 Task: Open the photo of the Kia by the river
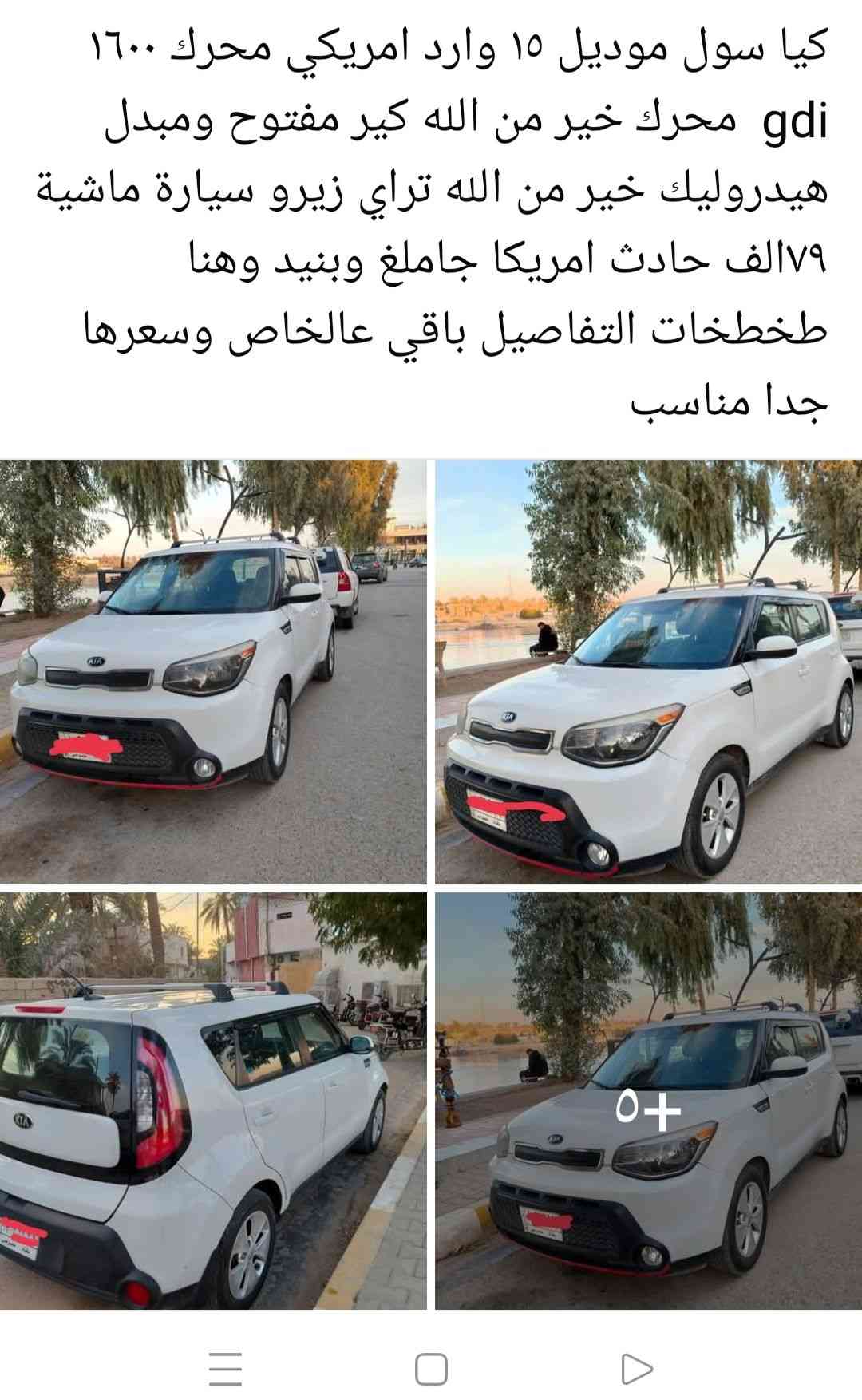tap(648, 671)
